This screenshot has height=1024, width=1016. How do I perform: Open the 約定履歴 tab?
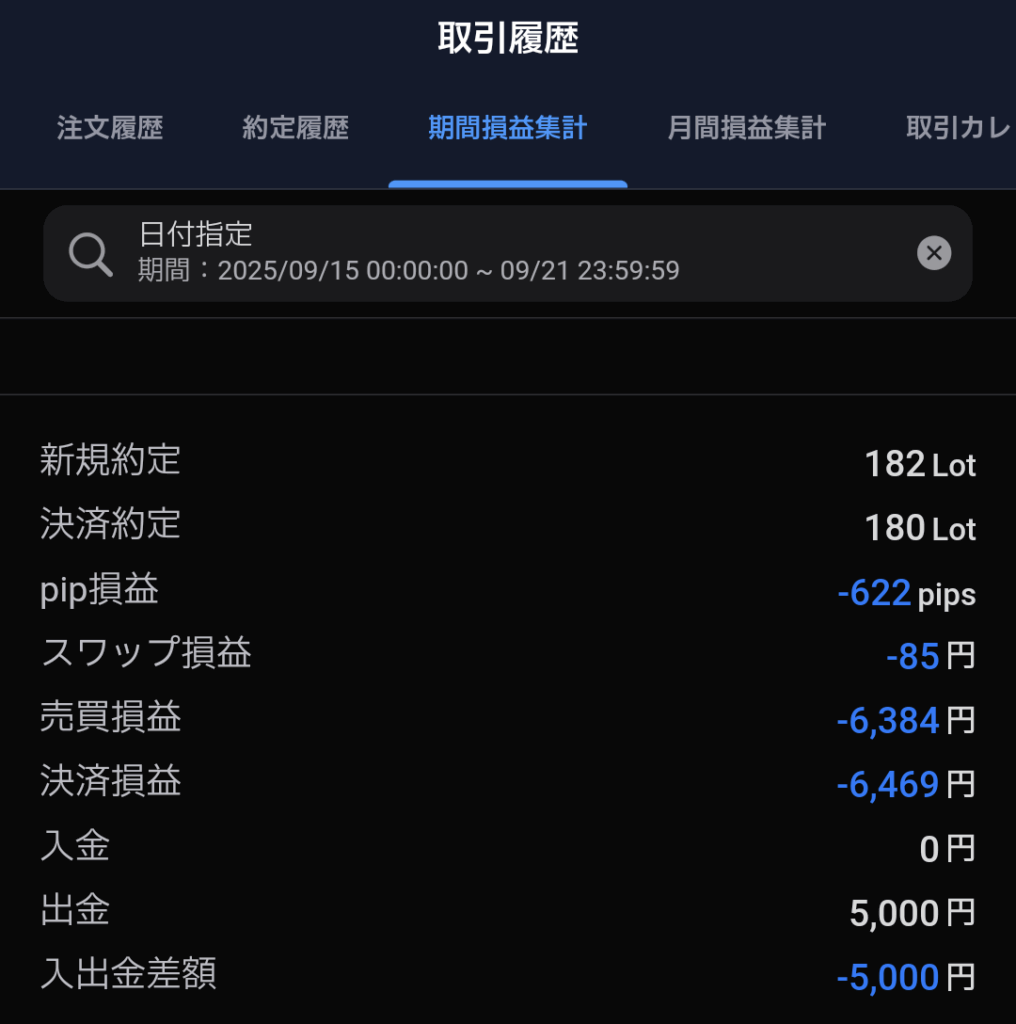pyautogui.click(x=295, y=129)
